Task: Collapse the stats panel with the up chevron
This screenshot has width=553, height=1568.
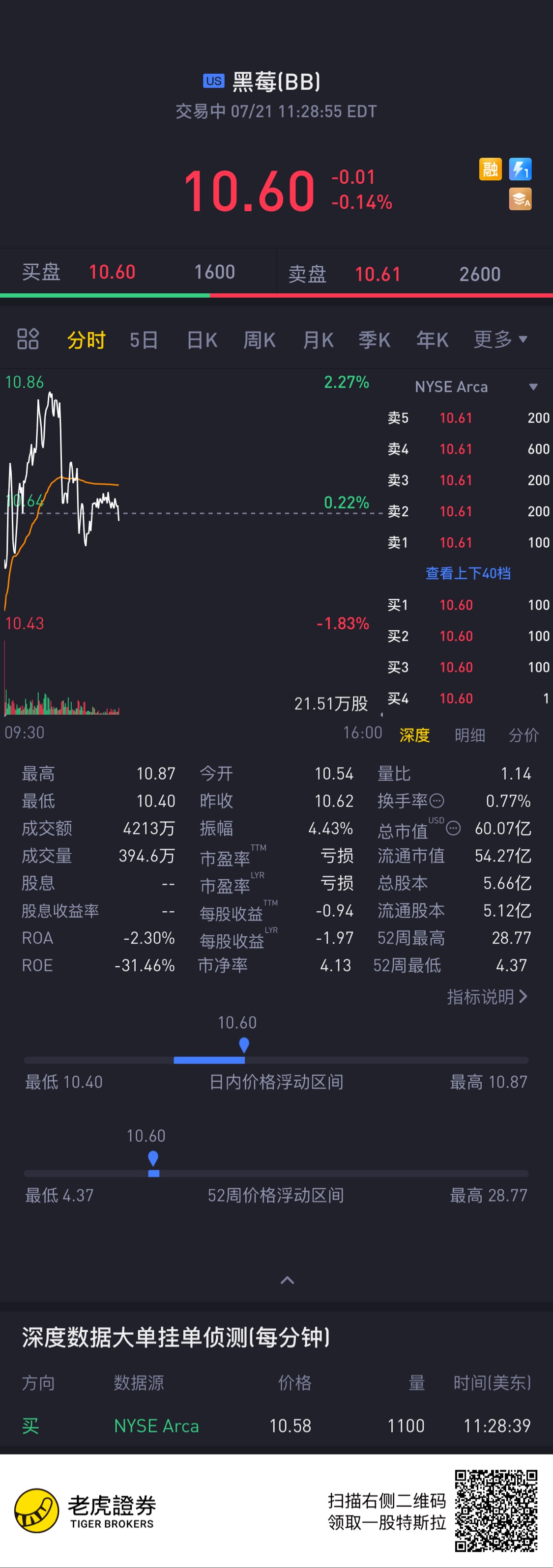Action: [288, 1280]
